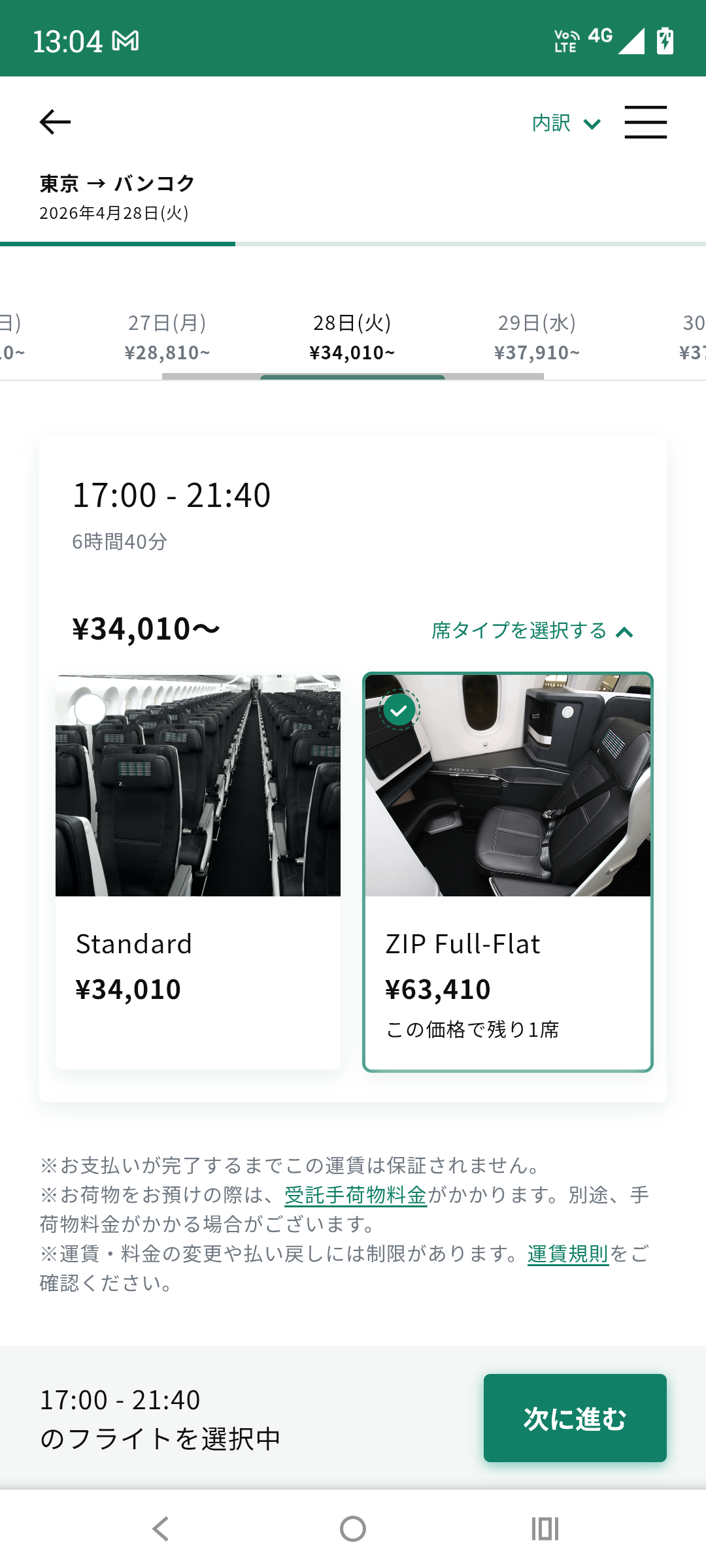The width and height of the screenshot is (706, 1568).
Task: Expand the 内訳 breakdown dropdown
Action: [x=565, y=123]
